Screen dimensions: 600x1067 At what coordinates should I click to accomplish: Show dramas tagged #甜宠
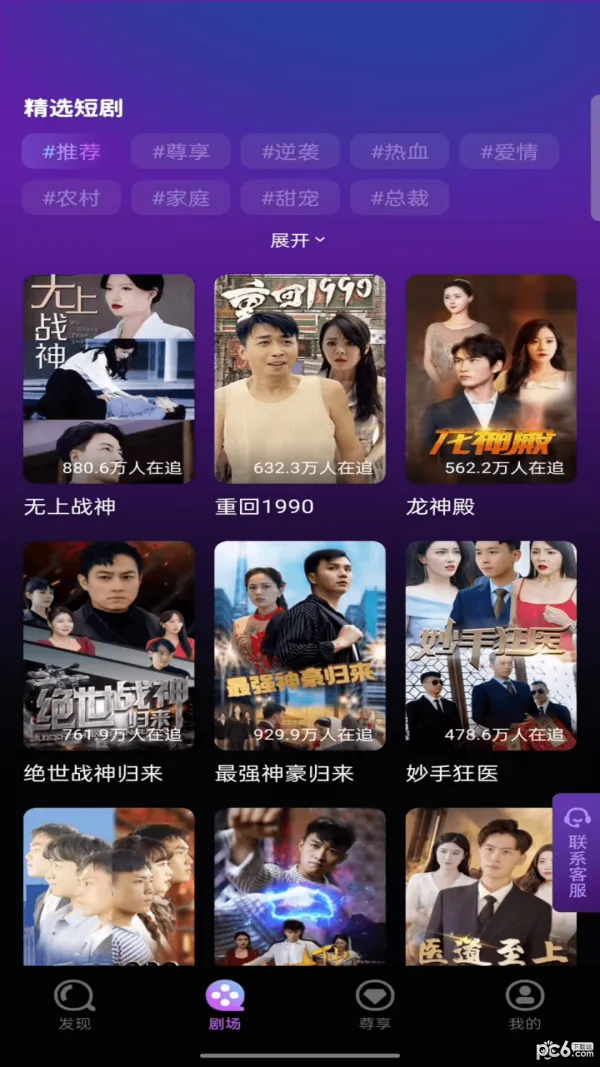point(290,198)
